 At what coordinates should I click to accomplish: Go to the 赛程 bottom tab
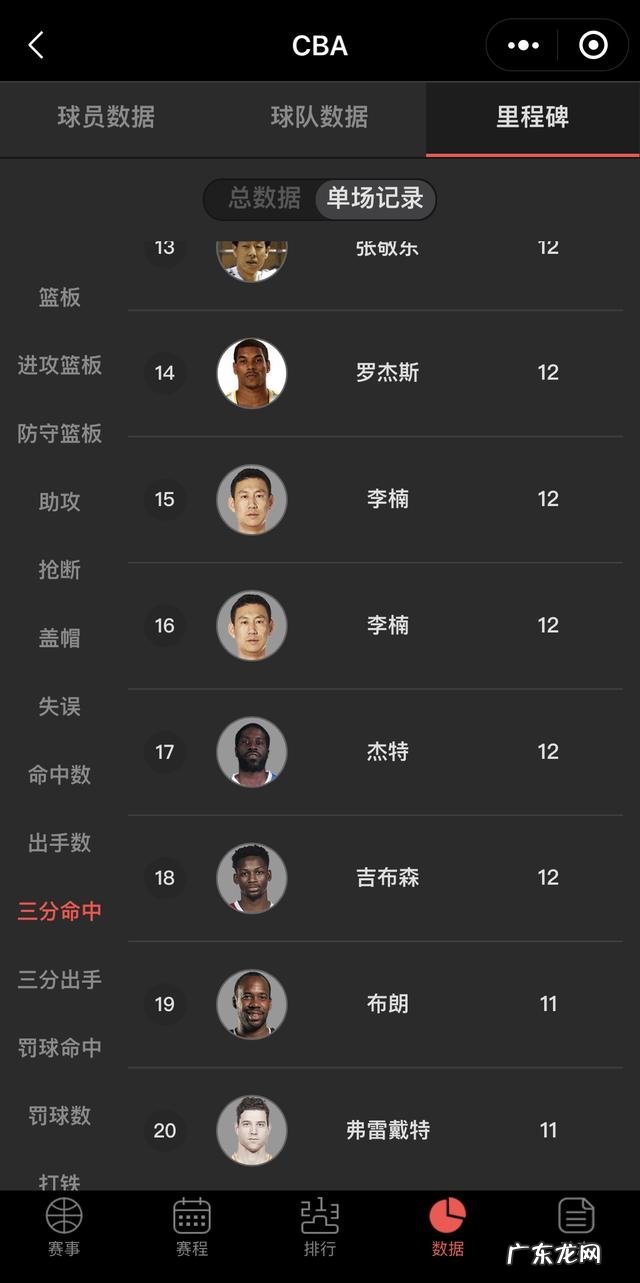coord(192,1227)
